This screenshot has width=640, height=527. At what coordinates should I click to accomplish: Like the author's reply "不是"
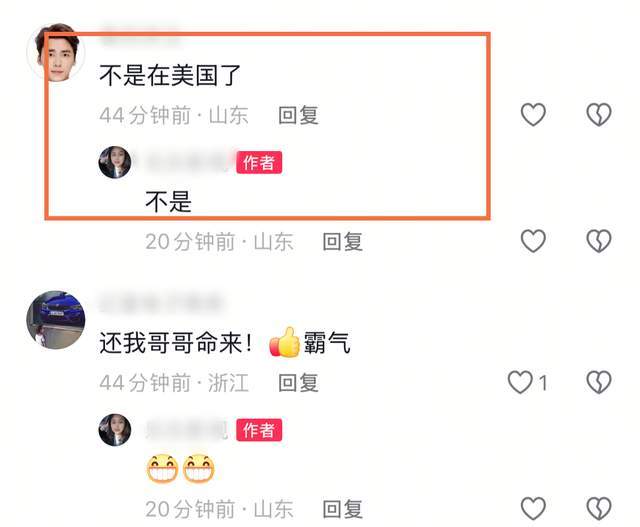pos(533,241)
